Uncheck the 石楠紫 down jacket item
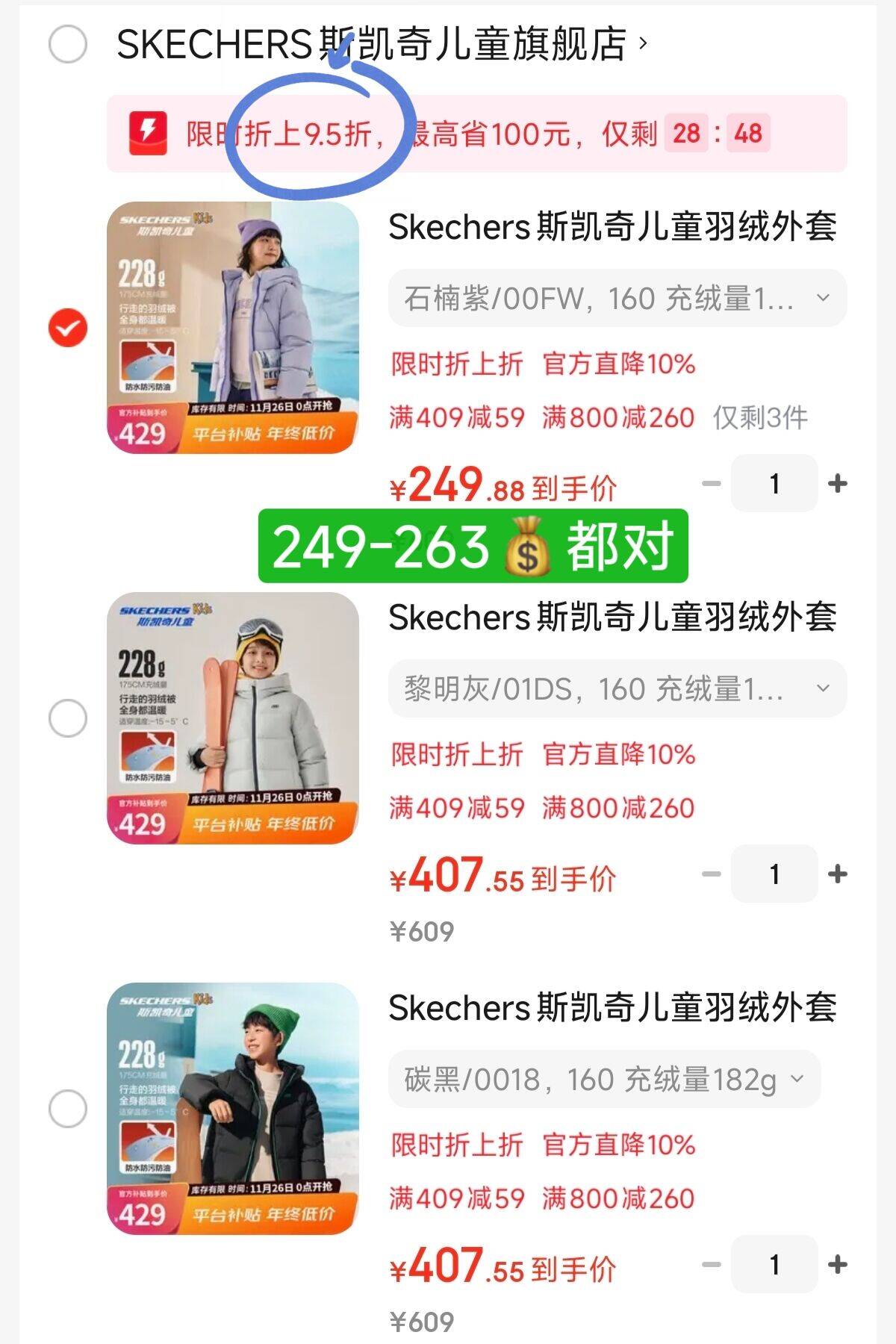 pyautogui.click(x=68, y=328)
